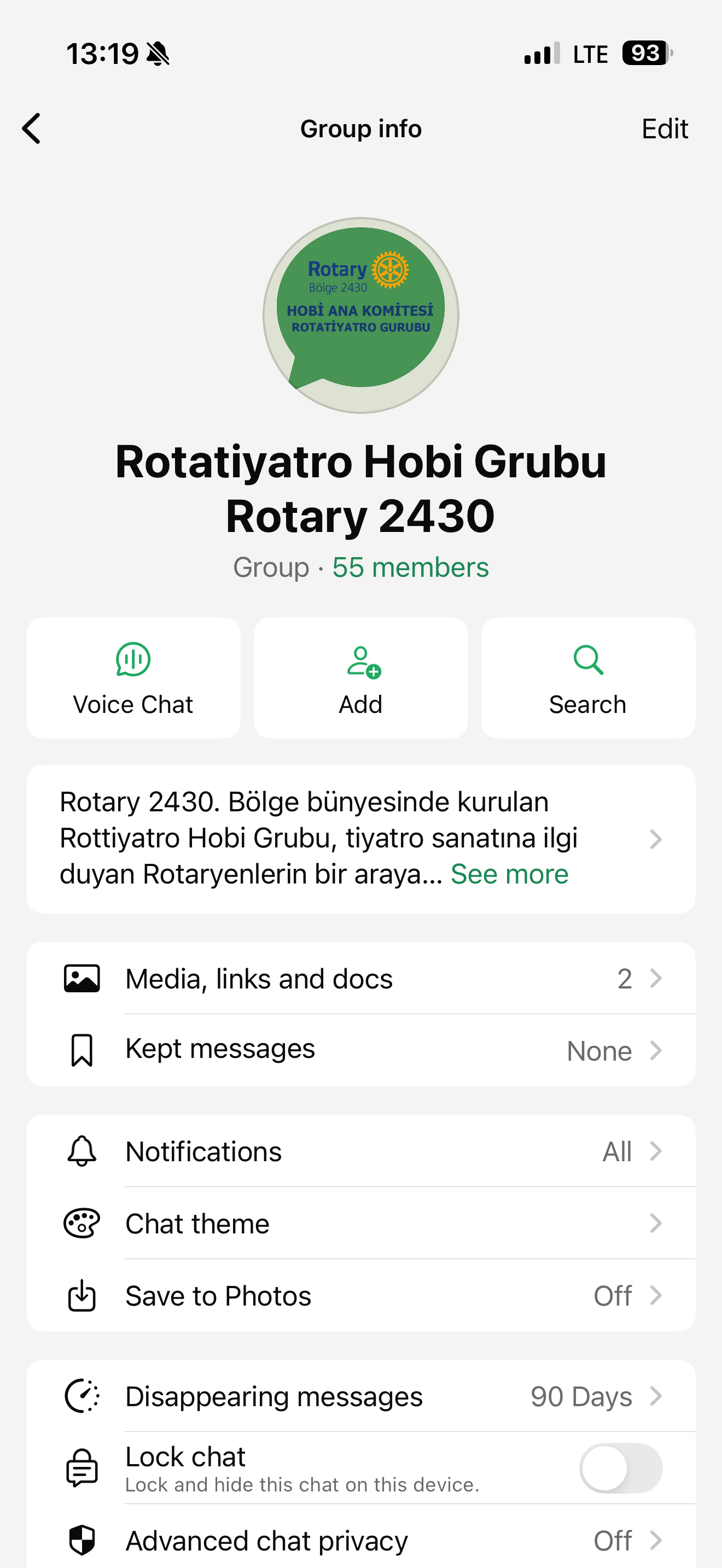View the 55 members list

tap(410, 567)
